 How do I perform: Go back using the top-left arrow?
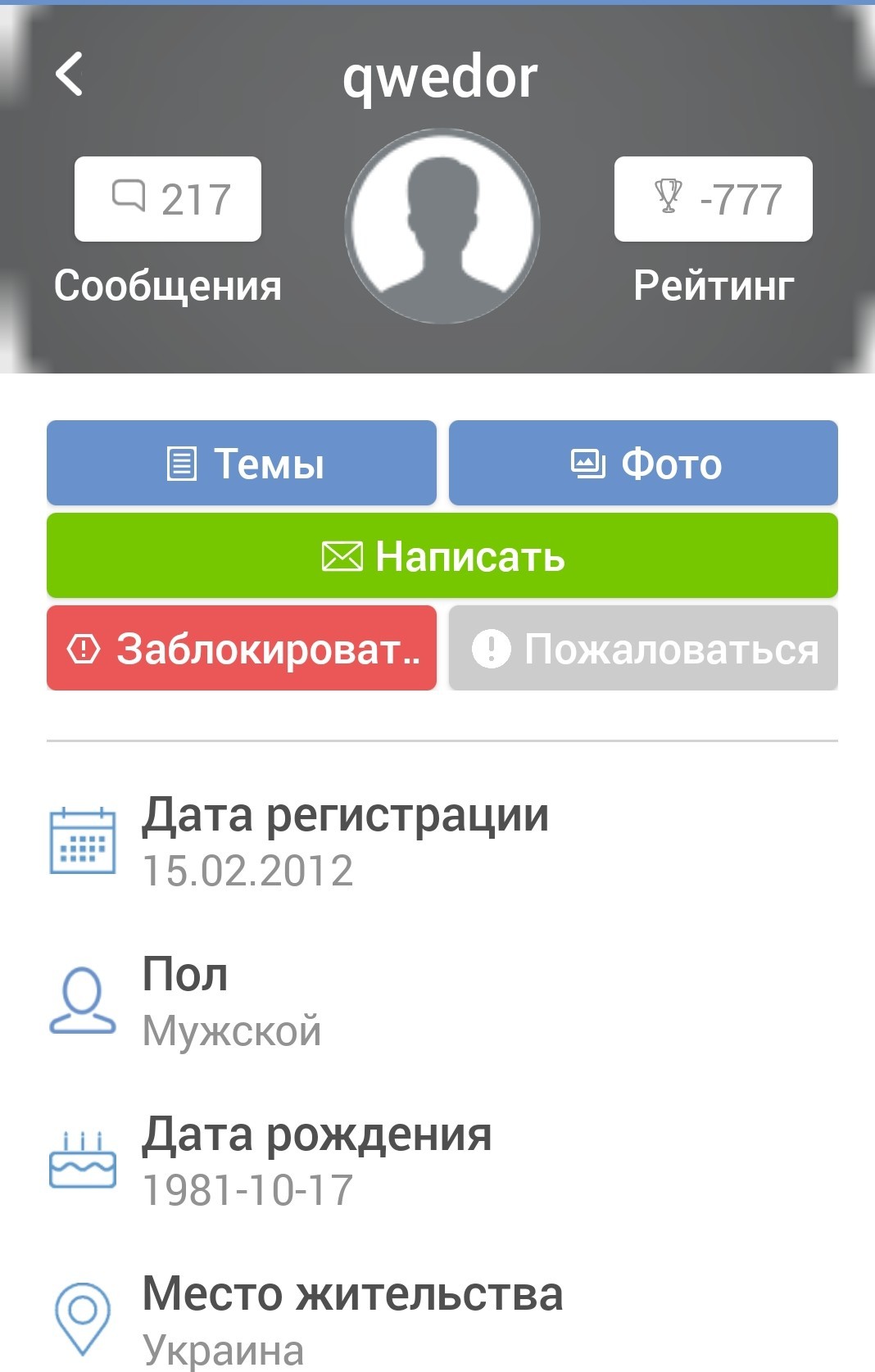click(70, 75)
